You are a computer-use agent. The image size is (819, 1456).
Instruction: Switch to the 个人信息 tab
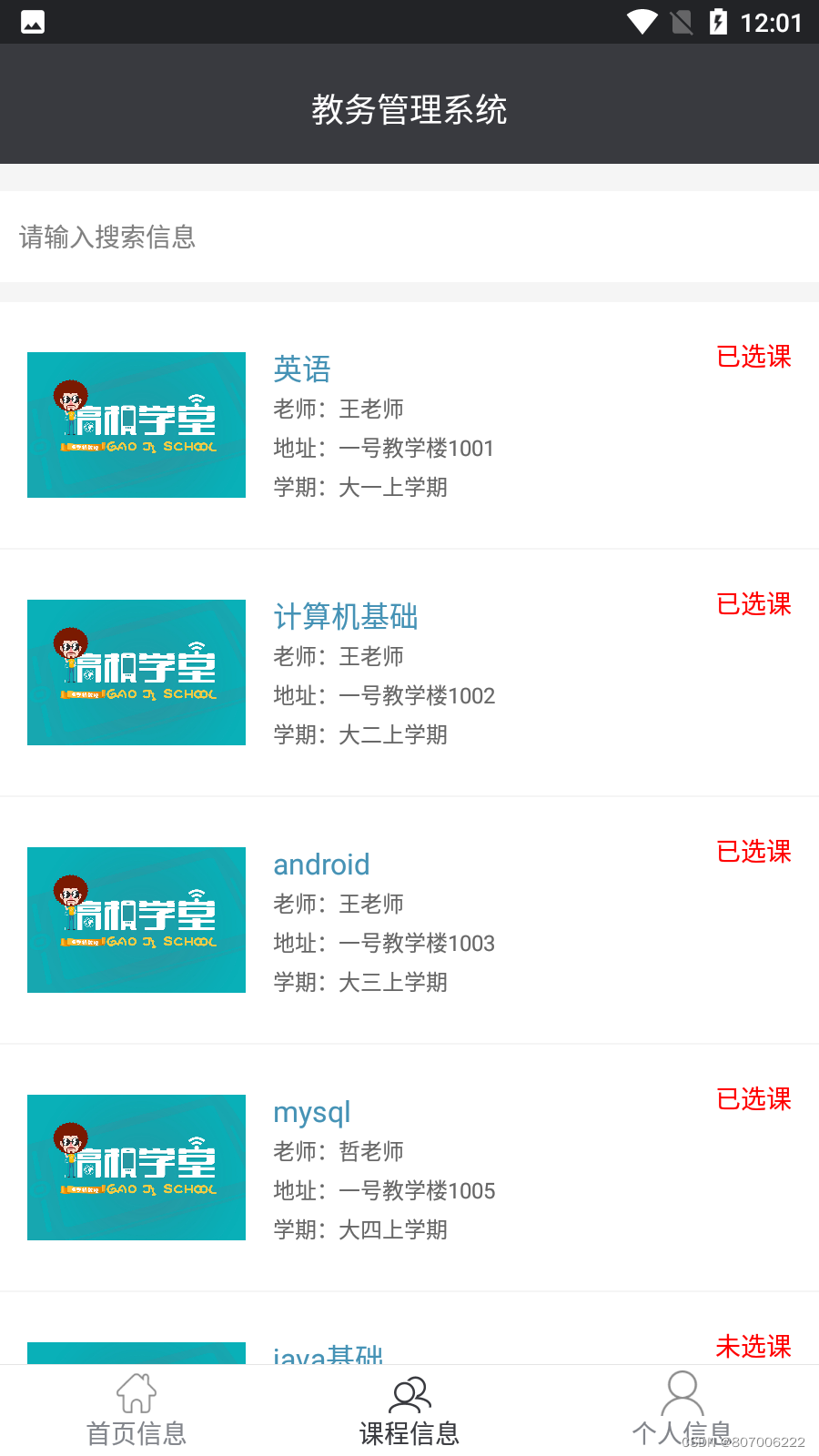coord(682,1410)
